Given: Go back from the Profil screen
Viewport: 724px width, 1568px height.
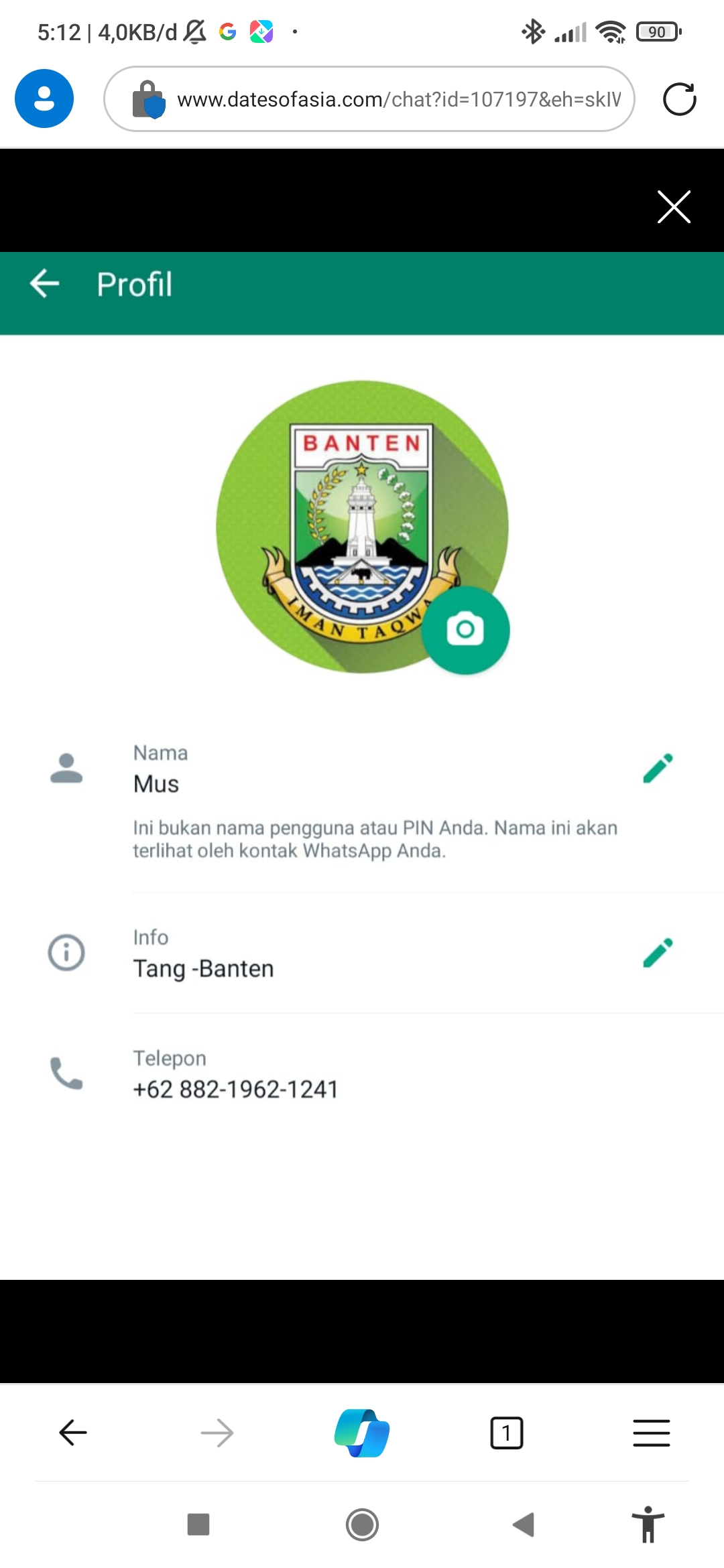Looking at the screenshot, I should pos(45,283).
